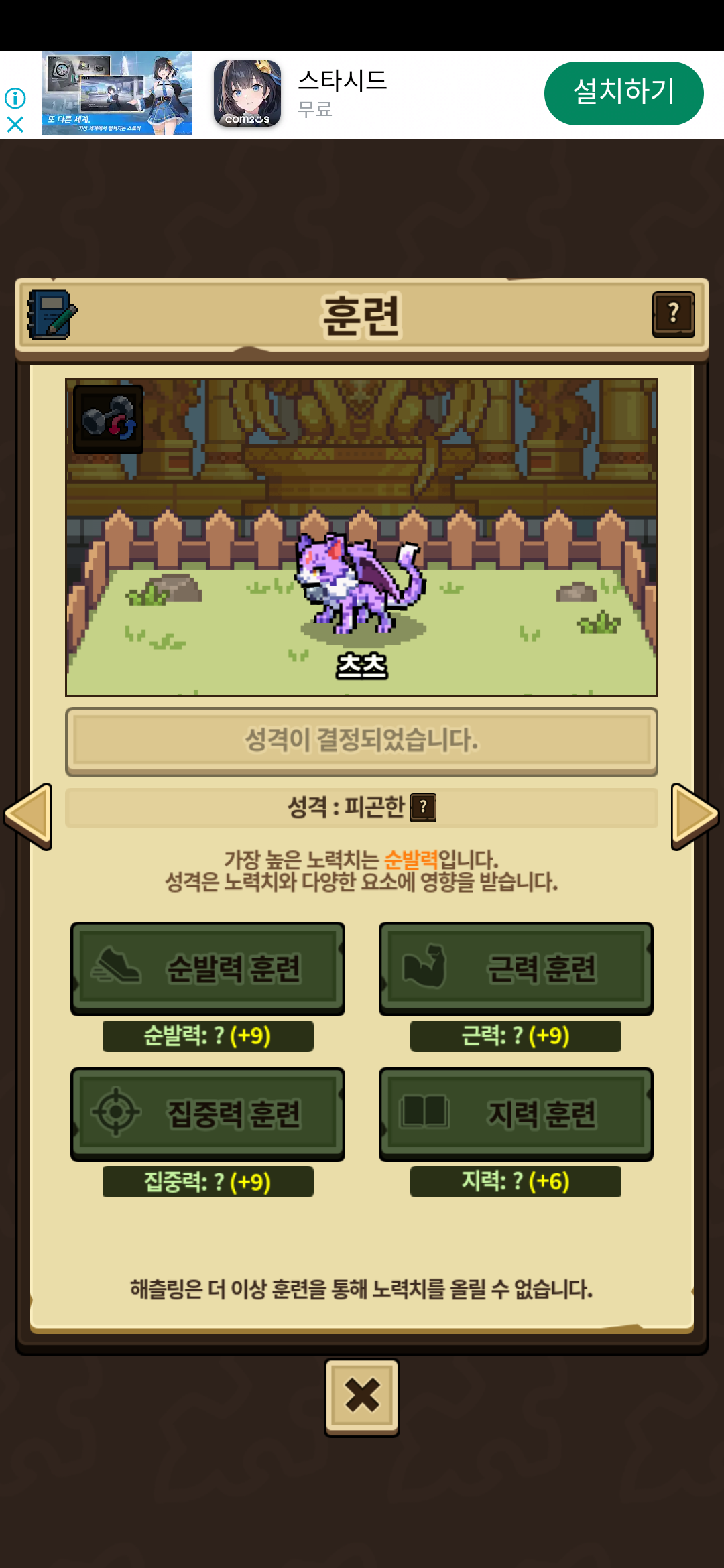Tap the 성격이 결정되었습니다 button
Screen dimensions: 724x1568
tap(361, 740)
